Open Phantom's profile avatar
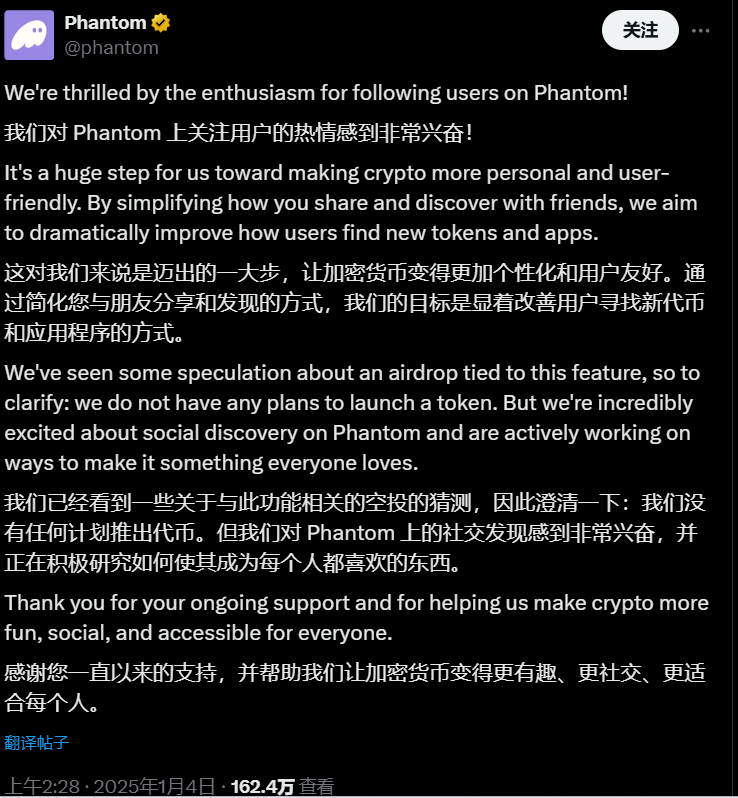 tap(29, 35)
